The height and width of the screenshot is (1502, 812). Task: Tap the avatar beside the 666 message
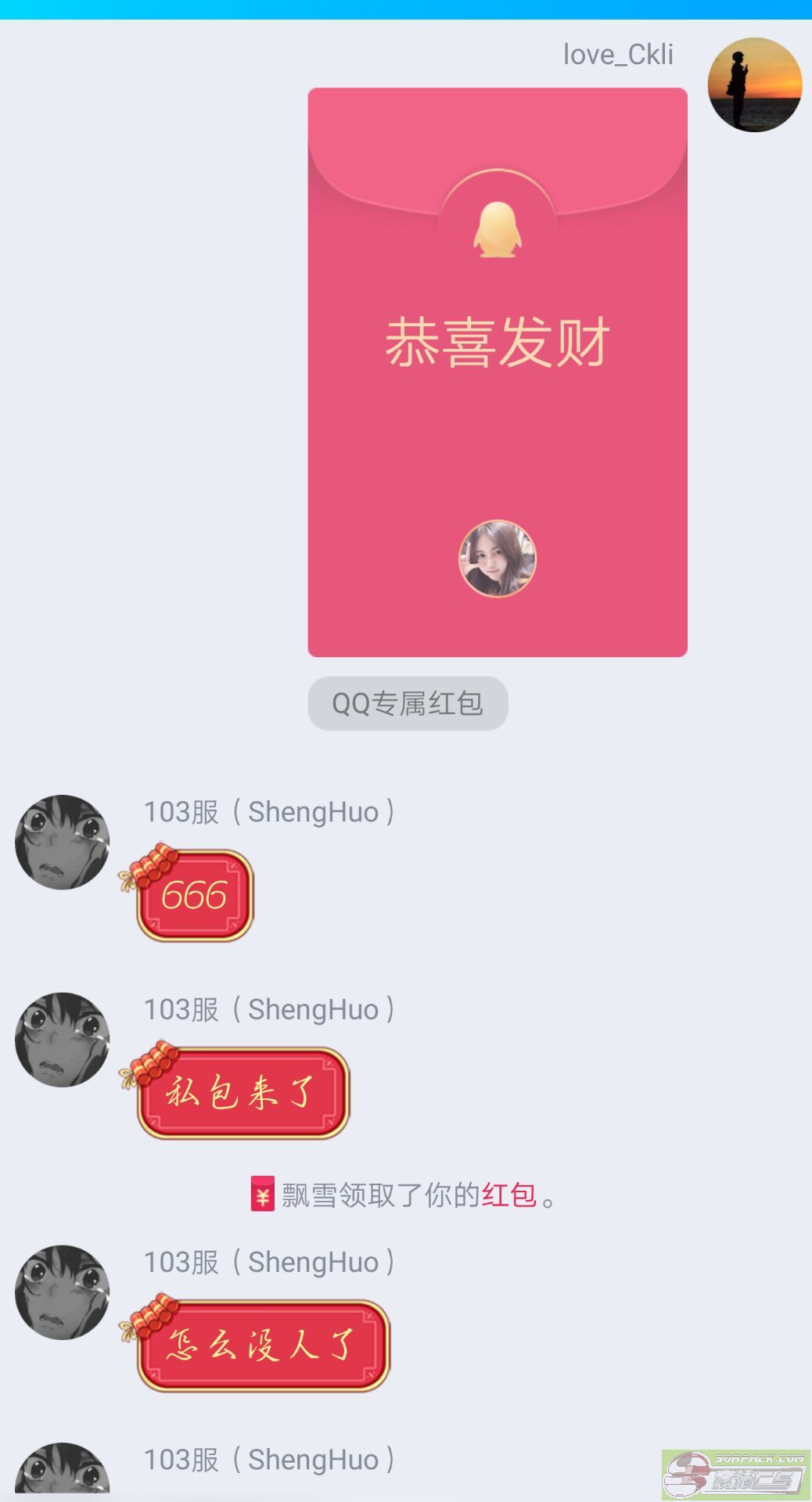(x=63, y=842)
